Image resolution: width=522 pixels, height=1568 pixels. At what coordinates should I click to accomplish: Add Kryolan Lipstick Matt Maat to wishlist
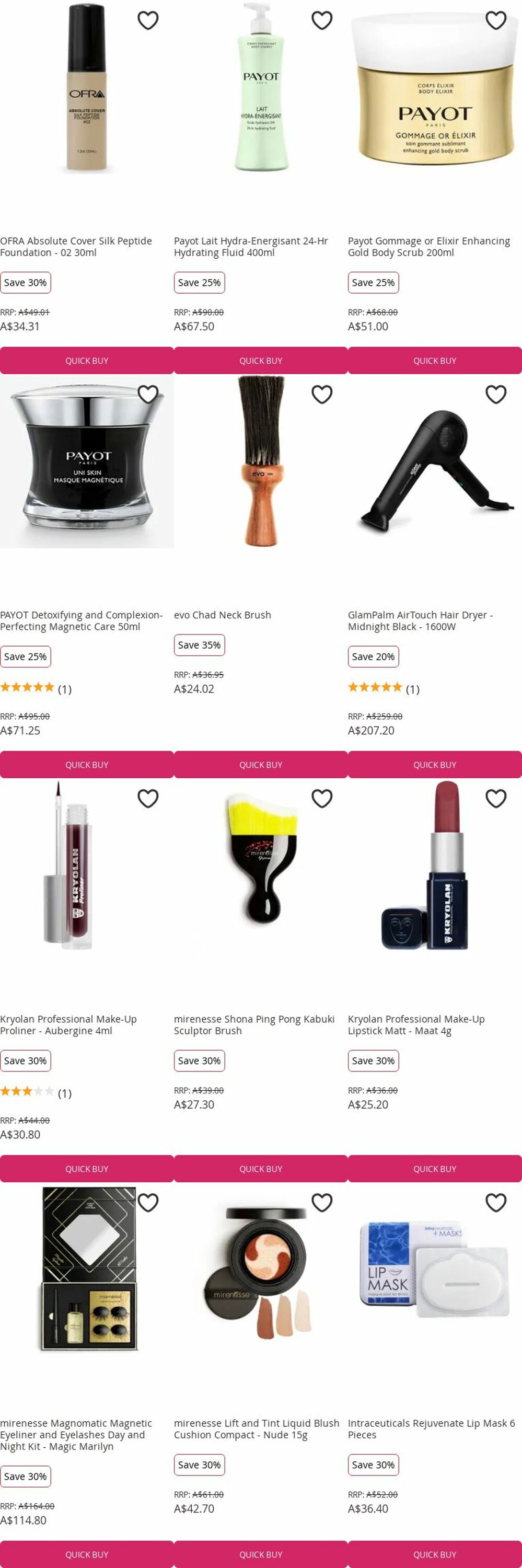tap(496, 799)
